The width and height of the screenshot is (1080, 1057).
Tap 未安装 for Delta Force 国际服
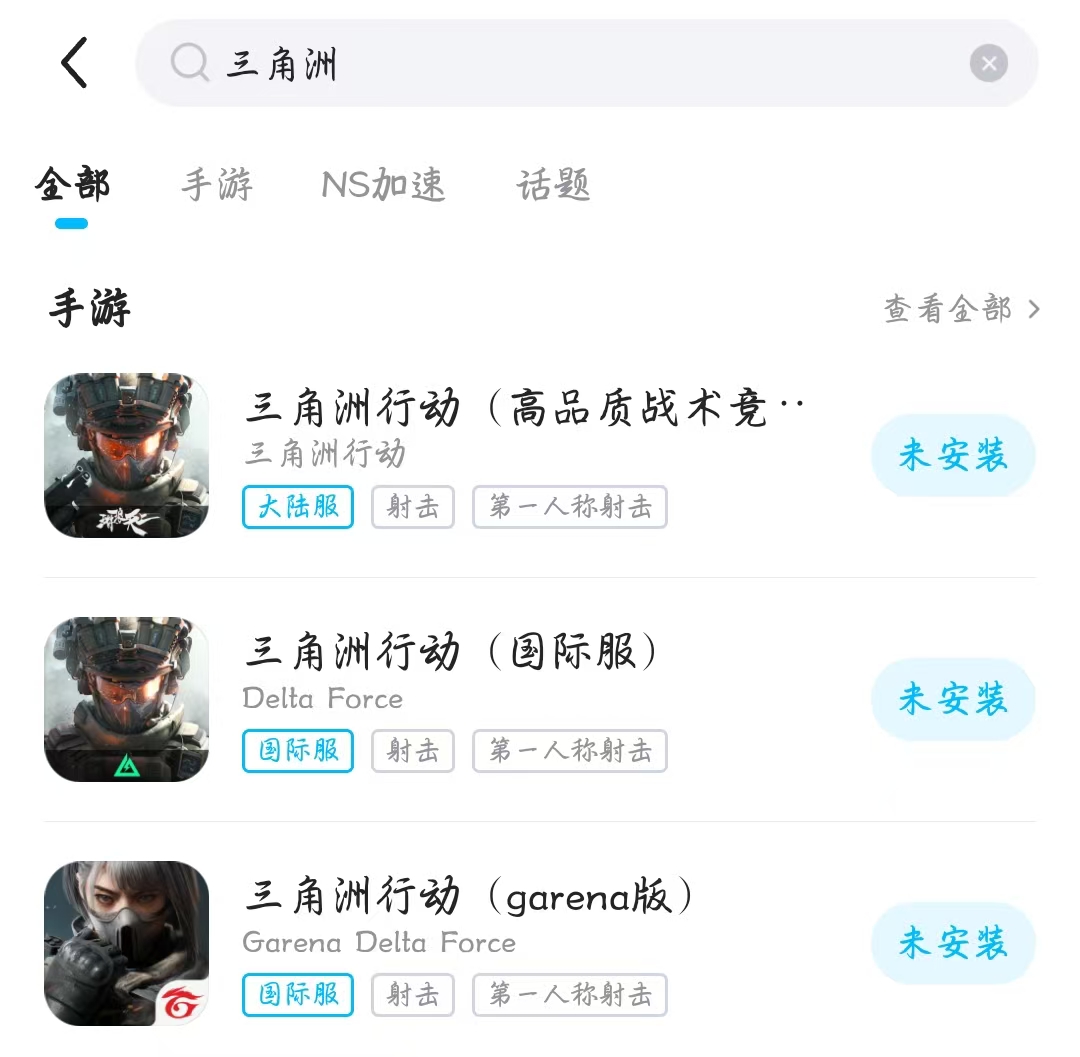click(x=952, y=700)
